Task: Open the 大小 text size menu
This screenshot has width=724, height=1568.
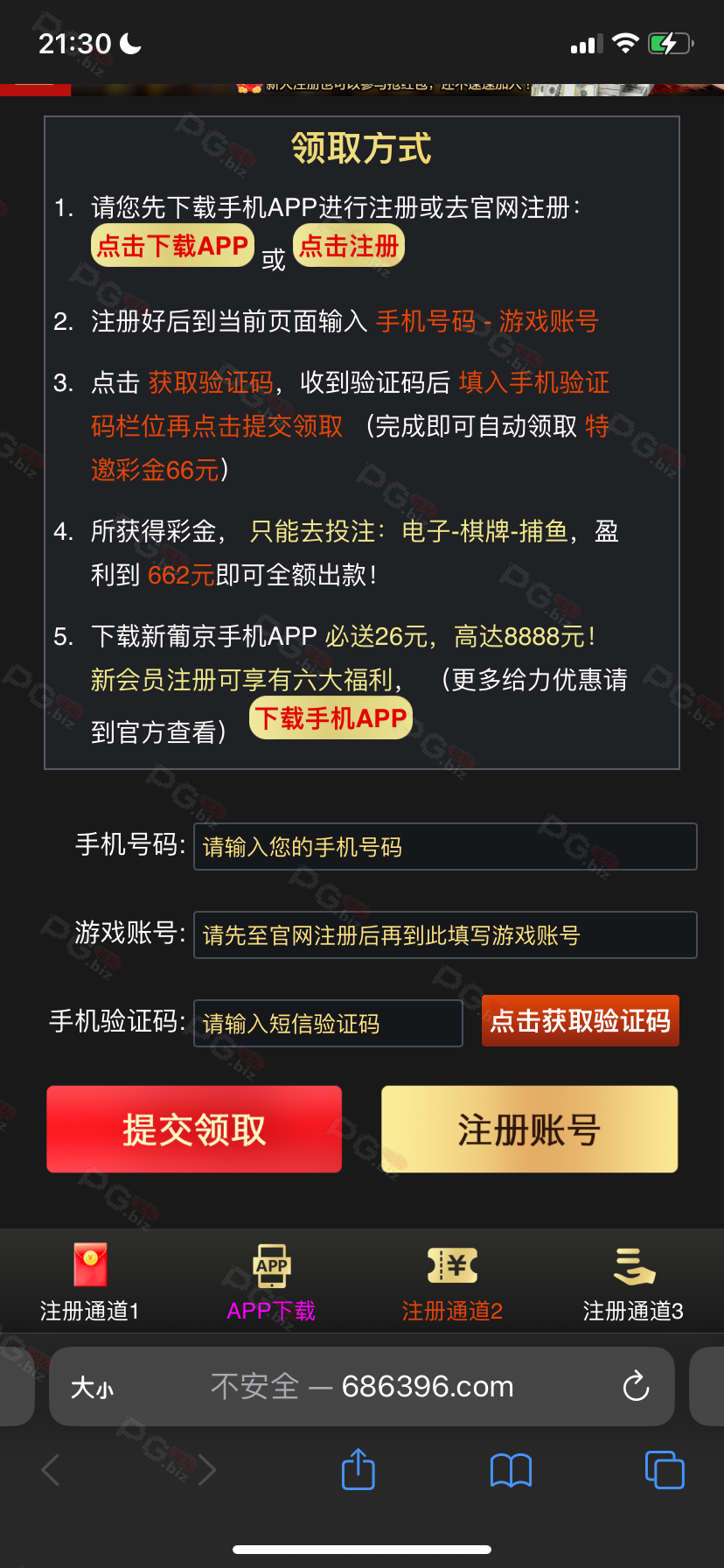Action: tap(93, 1388)
